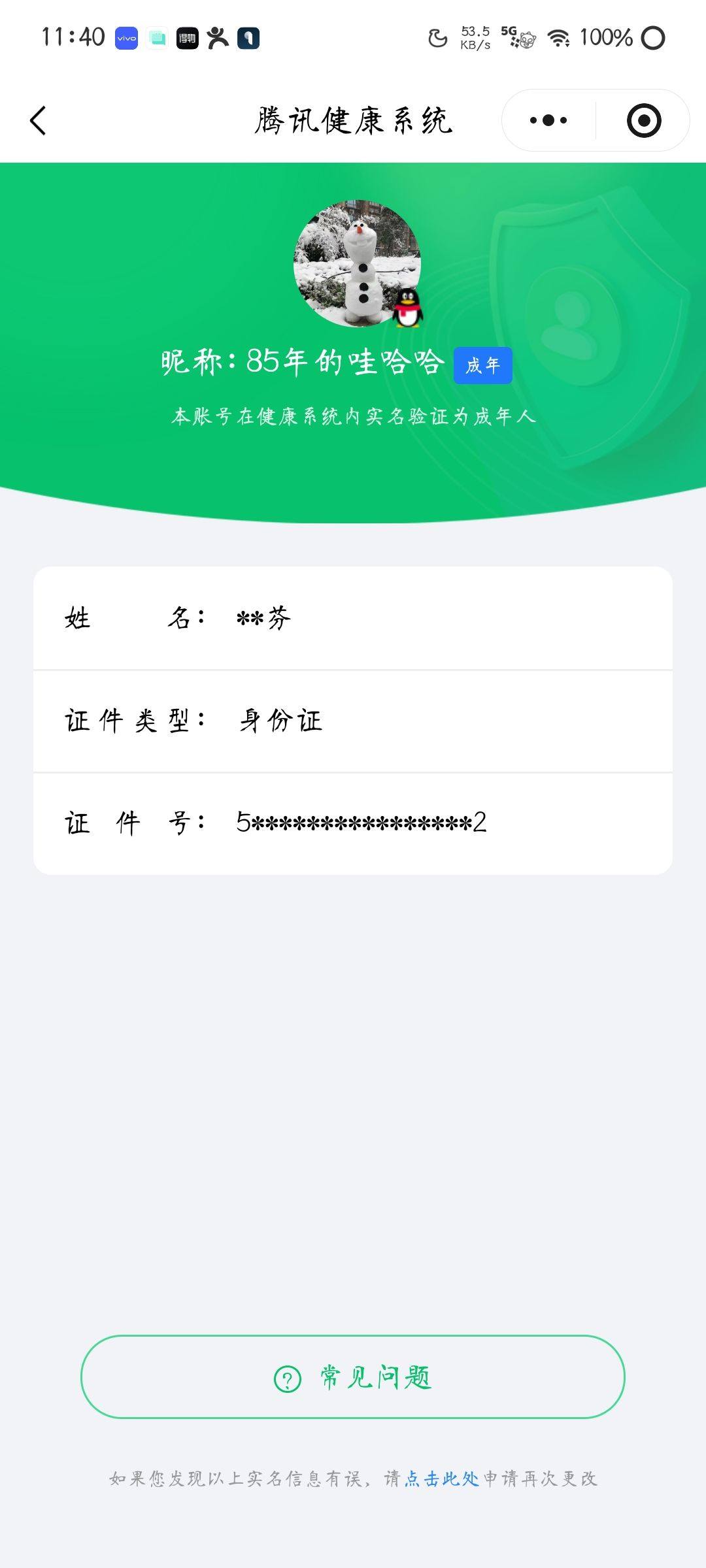Tap the back arrow to exit page
The width and height of the screenshot is (706, 1568).
[37, 120]
